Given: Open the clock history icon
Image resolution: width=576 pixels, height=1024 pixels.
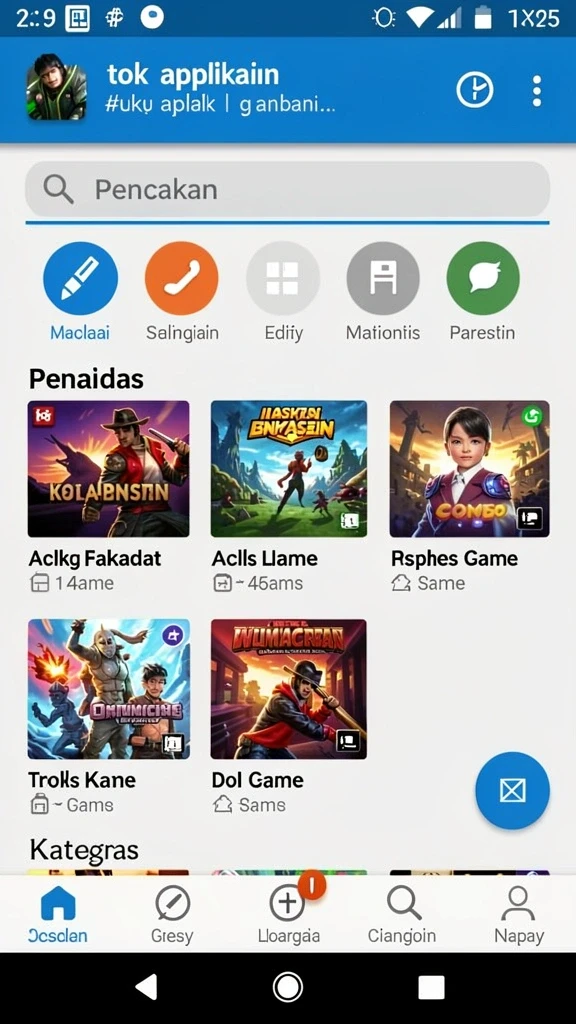Looking at the screenshot, I should click(474, 90).
